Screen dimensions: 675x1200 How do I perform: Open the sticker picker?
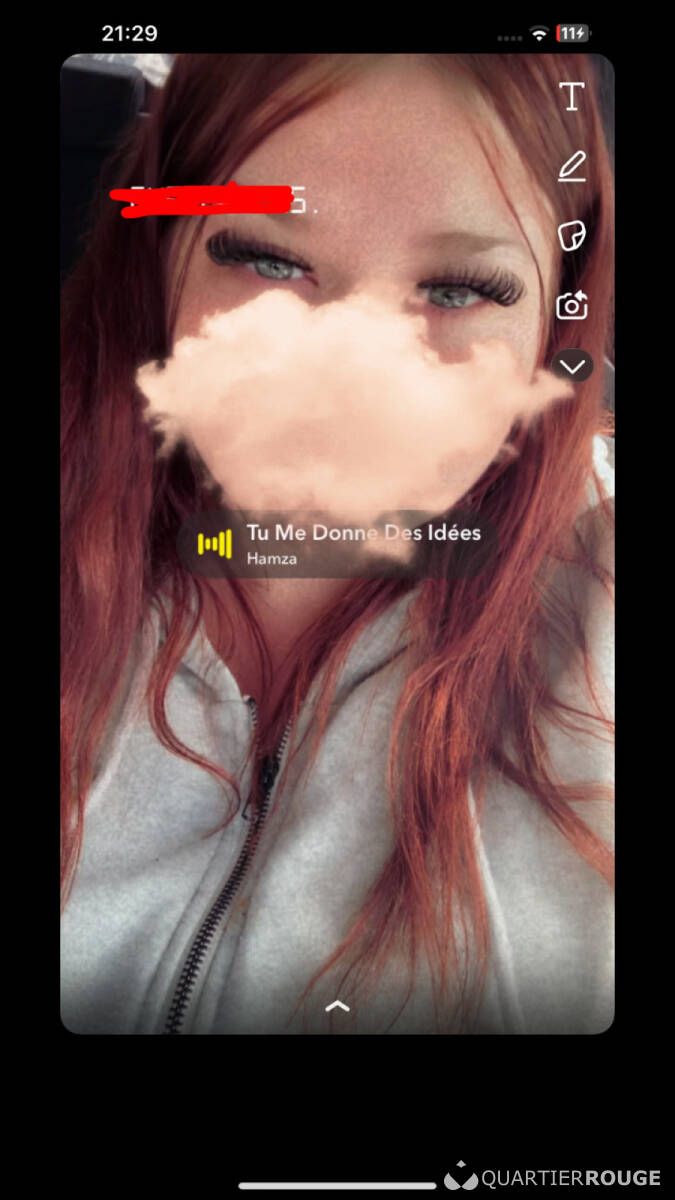[x=571, y=237]
